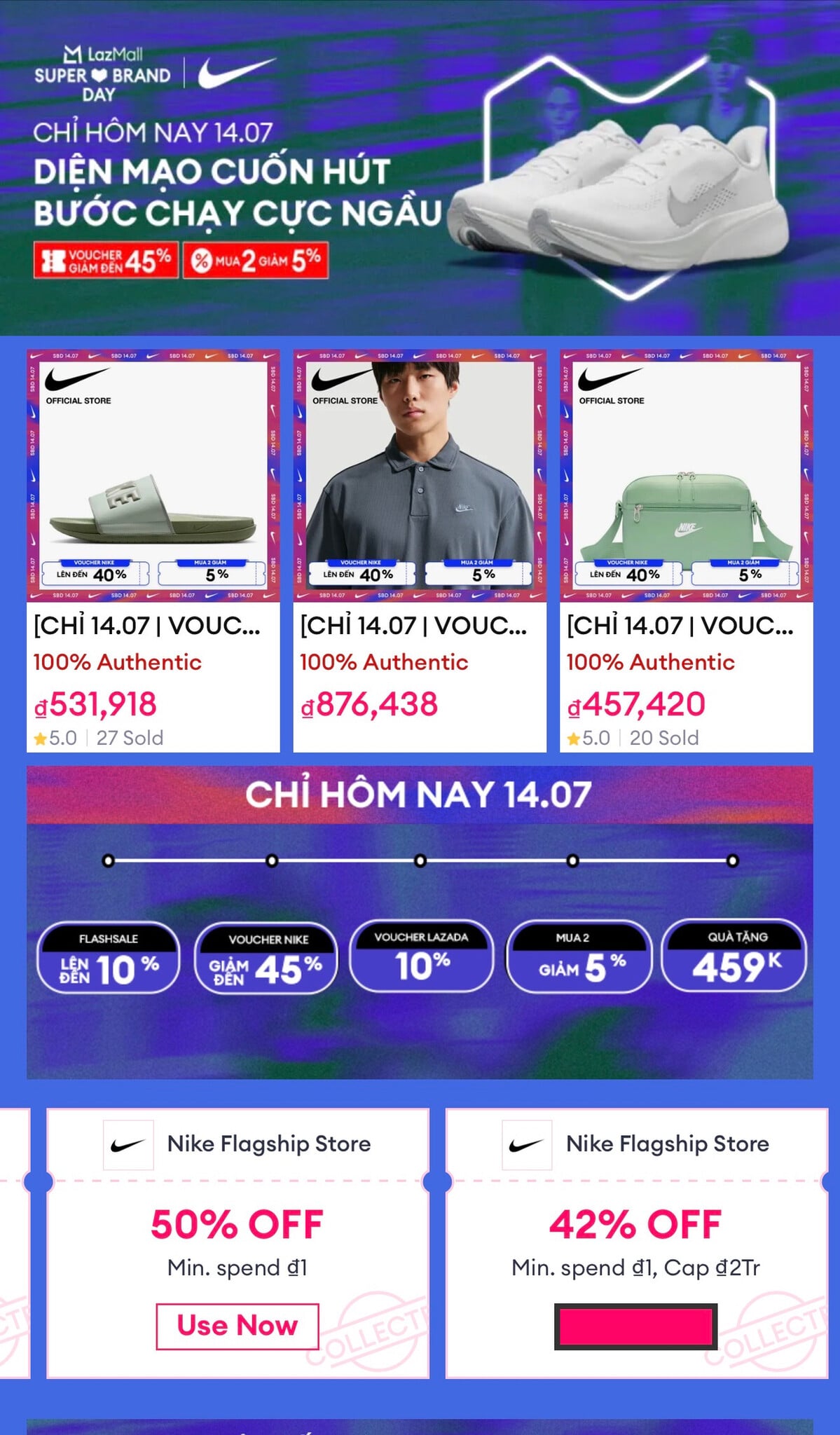This screenshot has height=1435, width=840.
Task: Select the Mua 2 giảm 5% badge
Action: (579, 957)
